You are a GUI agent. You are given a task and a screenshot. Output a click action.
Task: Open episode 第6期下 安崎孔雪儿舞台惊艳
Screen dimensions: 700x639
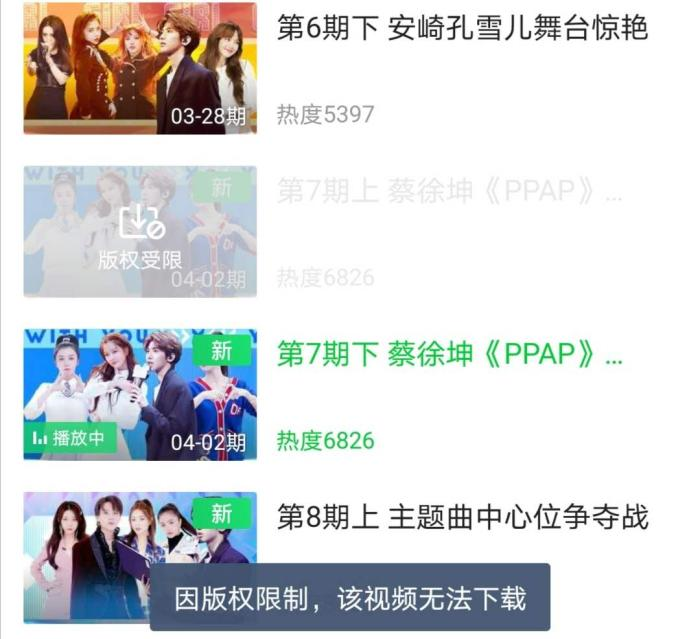tap(461, 28)
